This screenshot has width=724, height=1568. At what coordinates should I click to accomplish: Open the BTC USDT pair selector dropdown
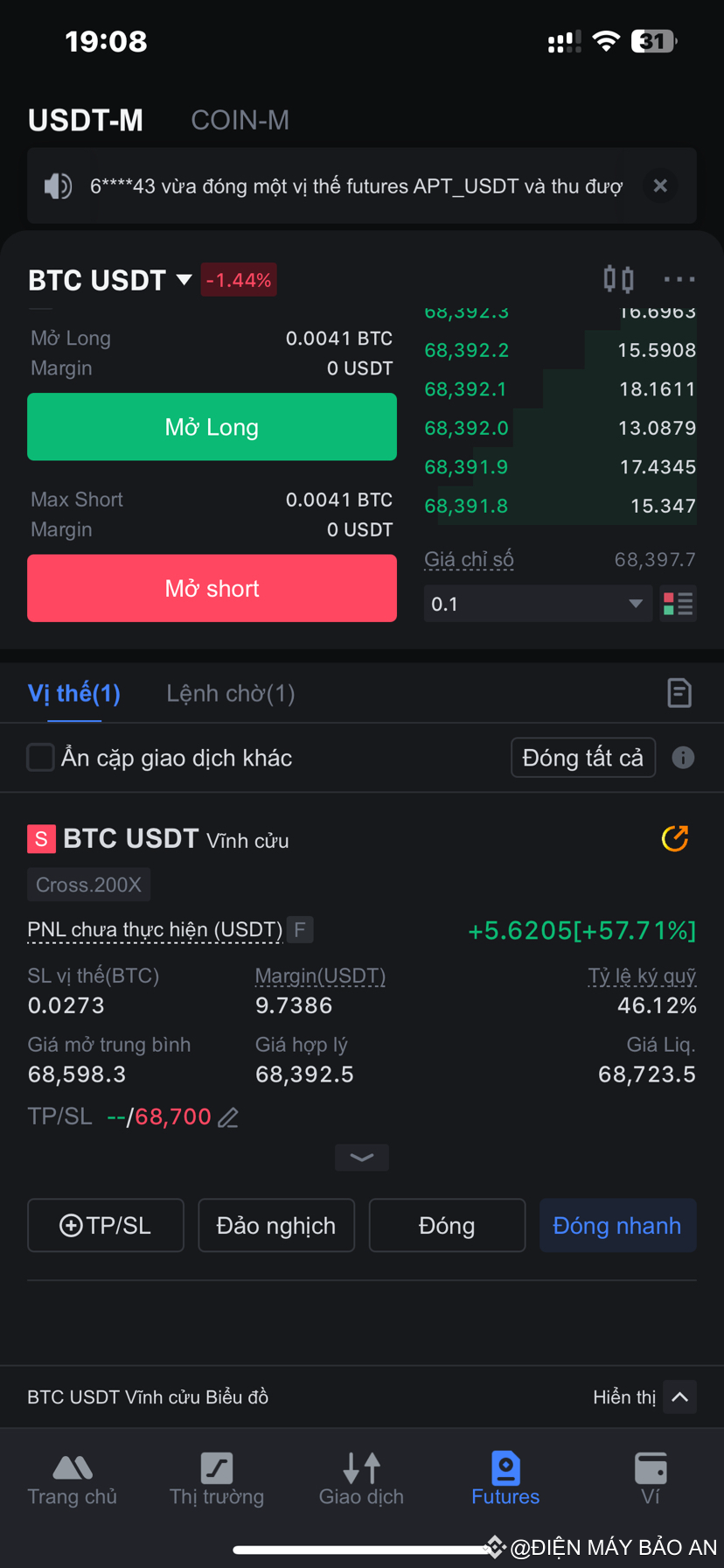click(110, 279)
